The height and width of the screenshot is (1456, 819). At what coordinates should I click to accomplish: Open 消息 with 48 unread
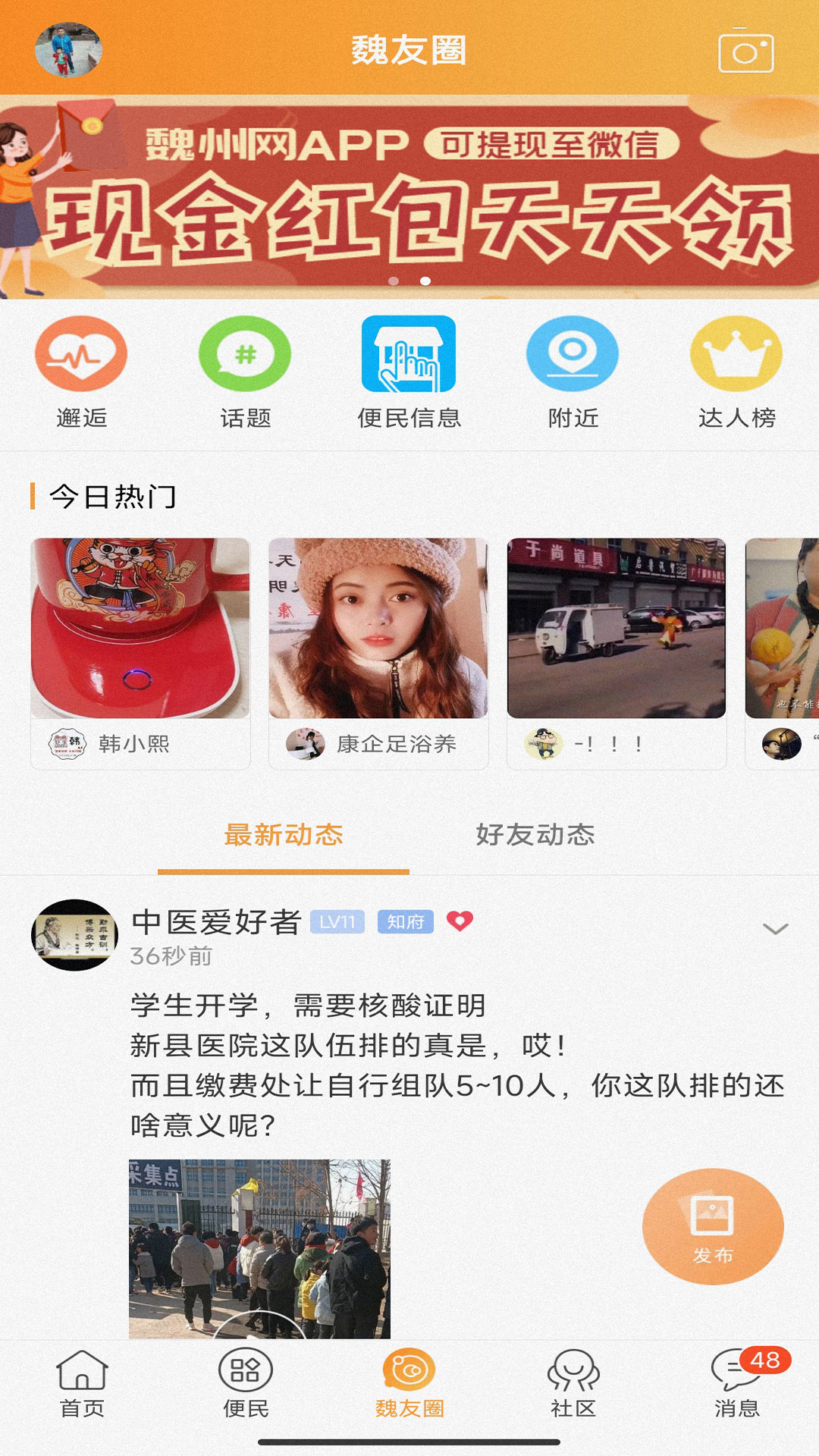point(737,1384)
